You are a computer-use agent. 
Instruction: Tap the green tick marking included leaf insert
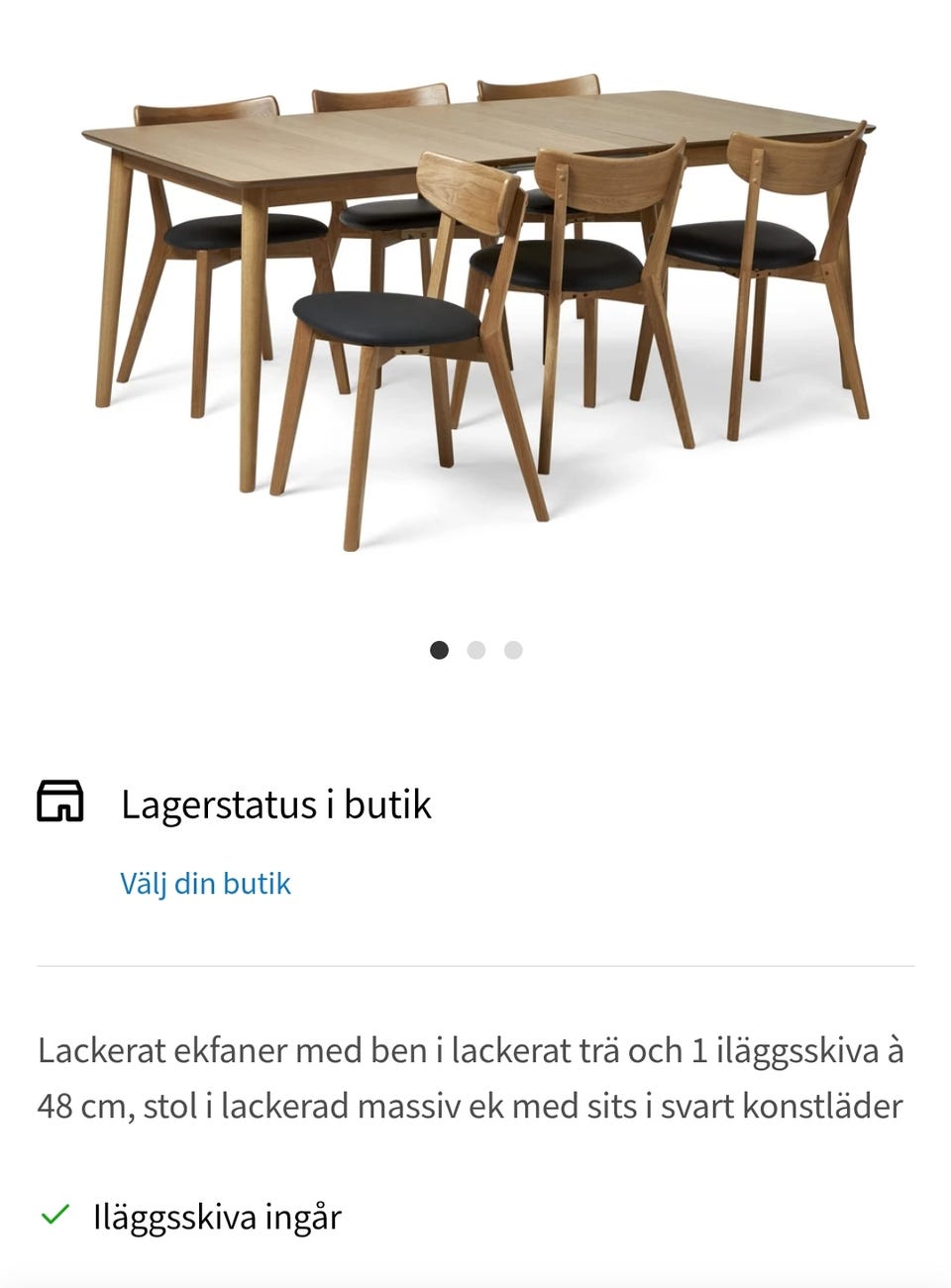coord(56,1216)
